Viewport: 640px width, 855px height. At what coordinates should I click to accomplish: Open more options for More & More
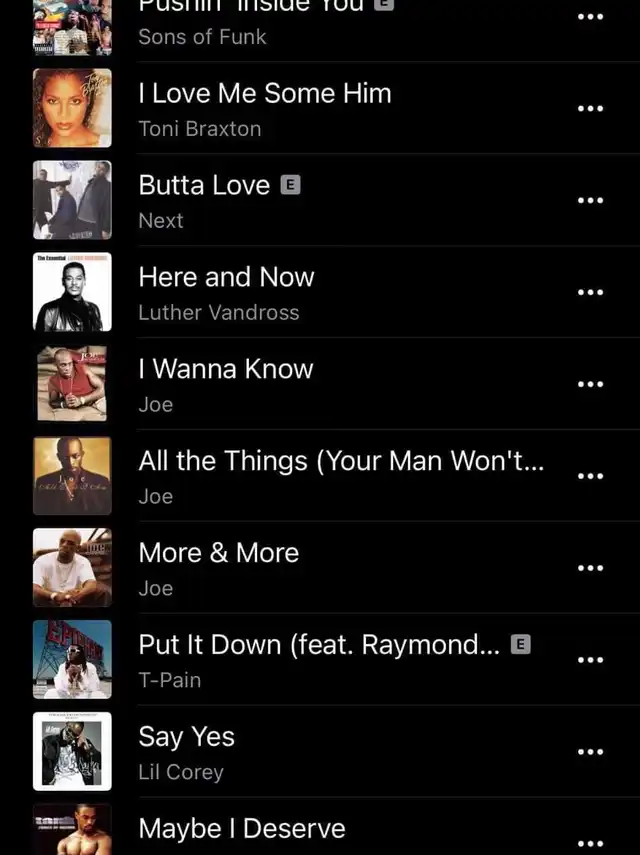591,568
